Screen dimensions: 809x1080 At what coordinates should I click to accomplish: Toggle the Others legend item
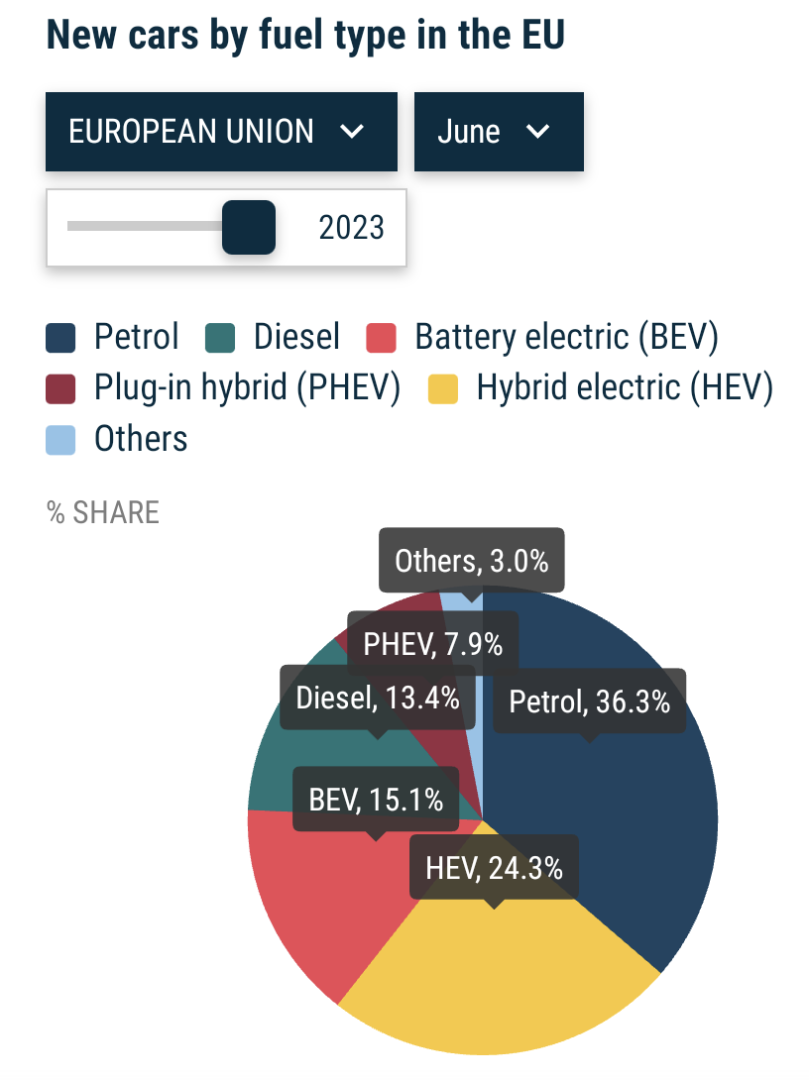pos(117,438)
